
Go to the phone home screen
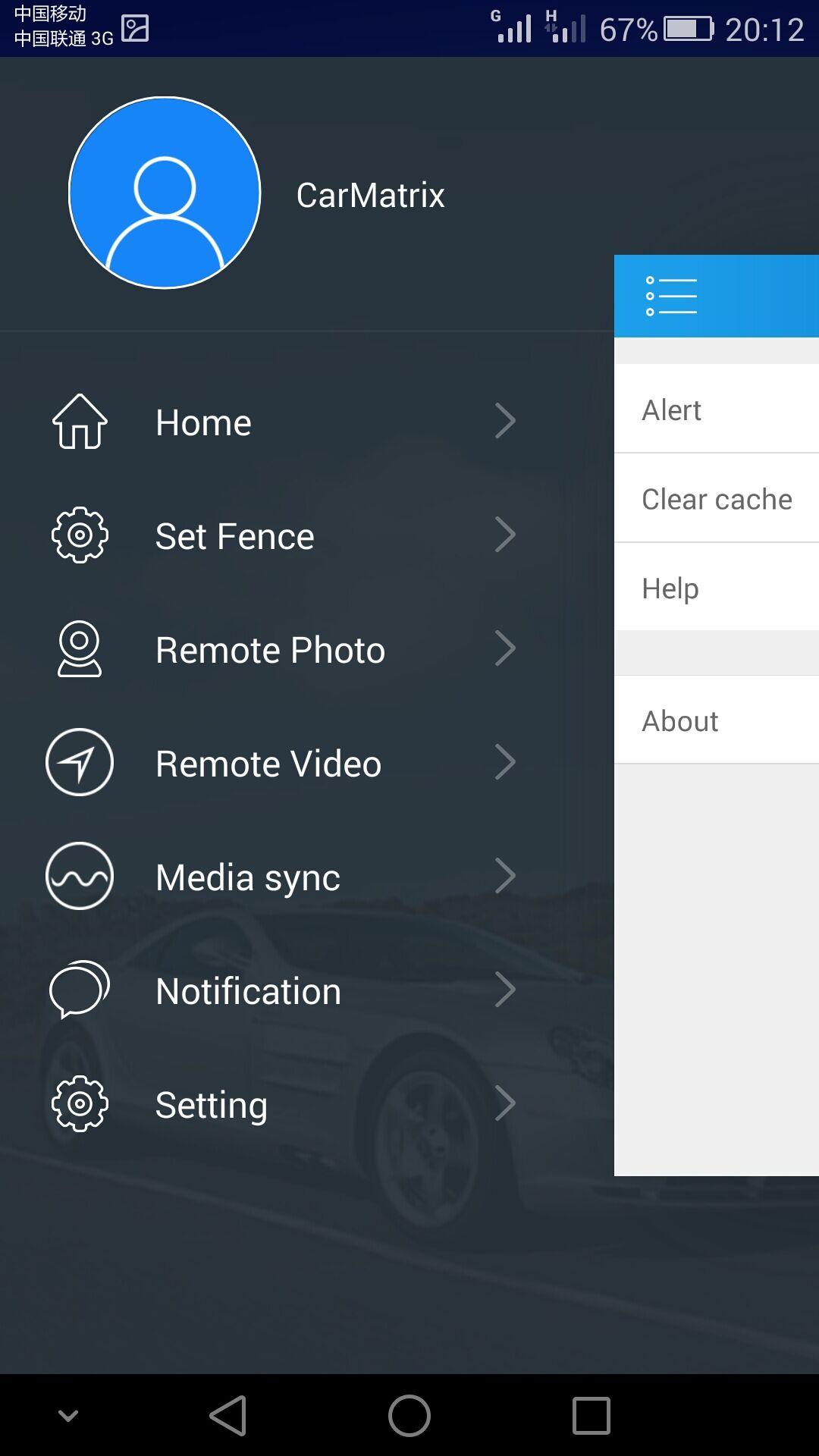click(409, 1415)
